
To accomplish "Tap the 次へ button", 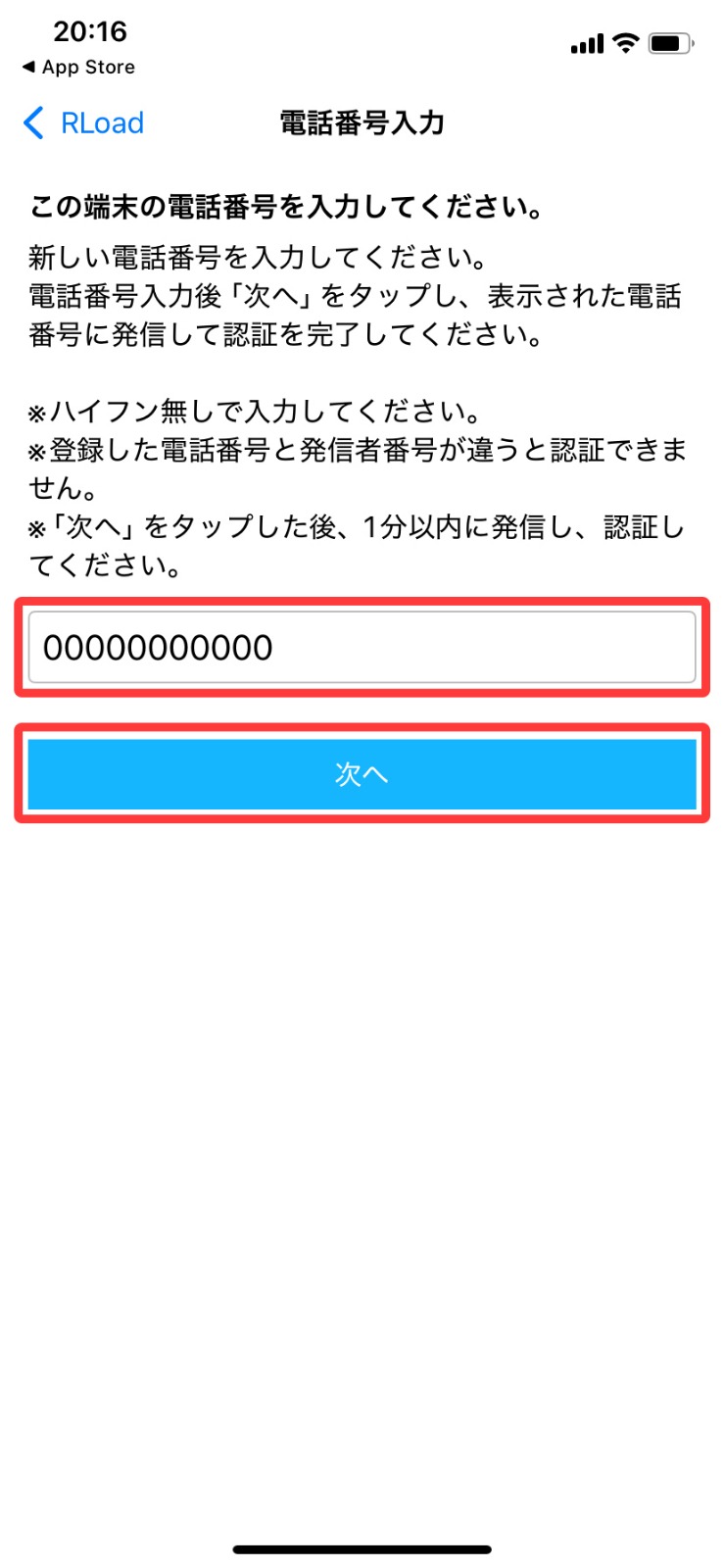I will (x=362, y=774).
